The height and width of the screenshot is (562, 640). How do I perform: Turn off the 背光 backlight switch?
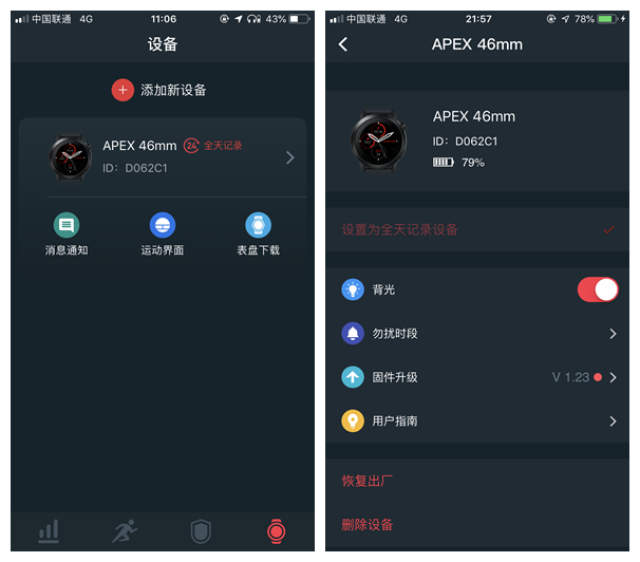point(597,289)
